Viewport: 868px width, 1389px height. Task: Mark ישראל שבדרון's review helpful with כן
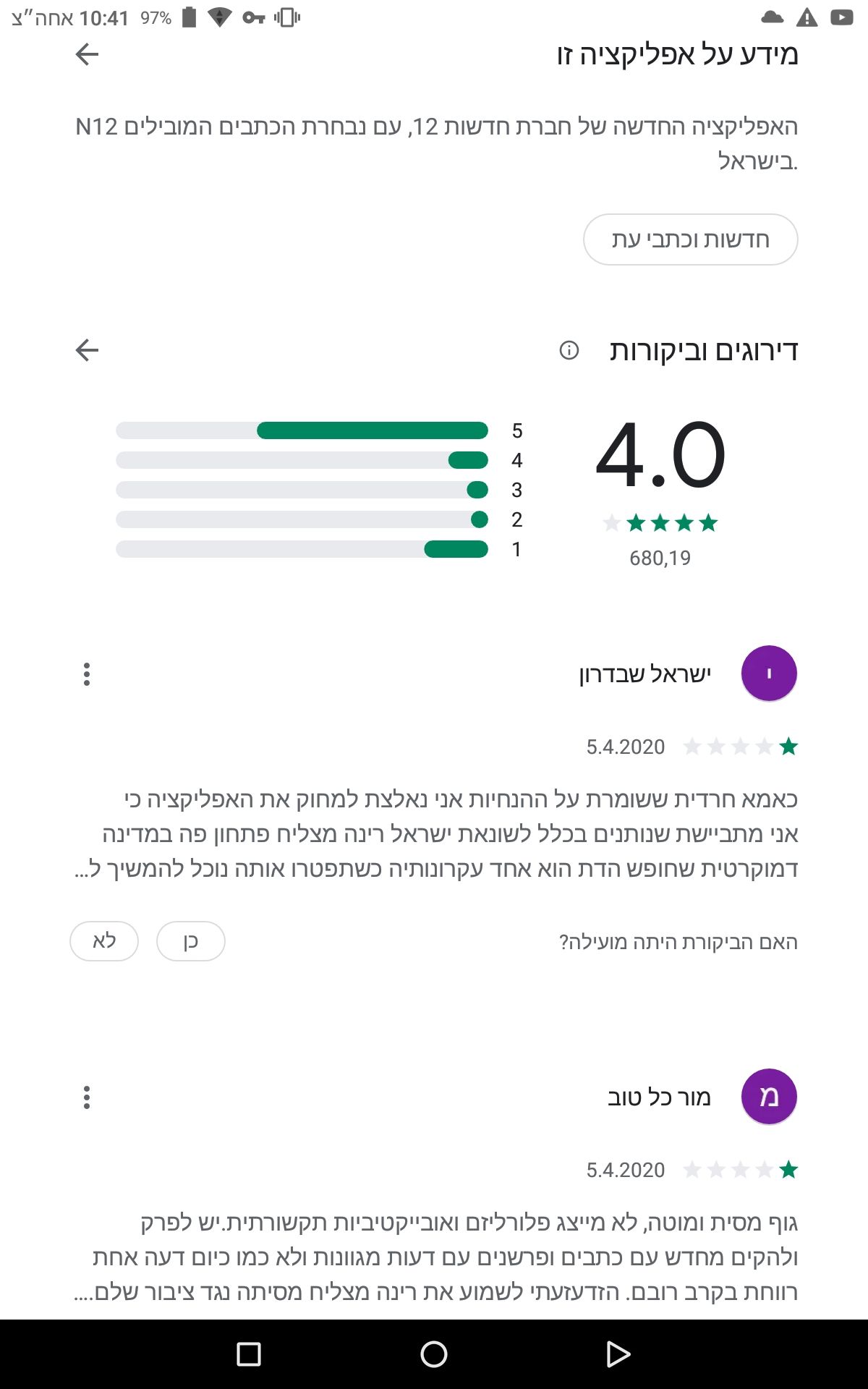tap(190, 941)
